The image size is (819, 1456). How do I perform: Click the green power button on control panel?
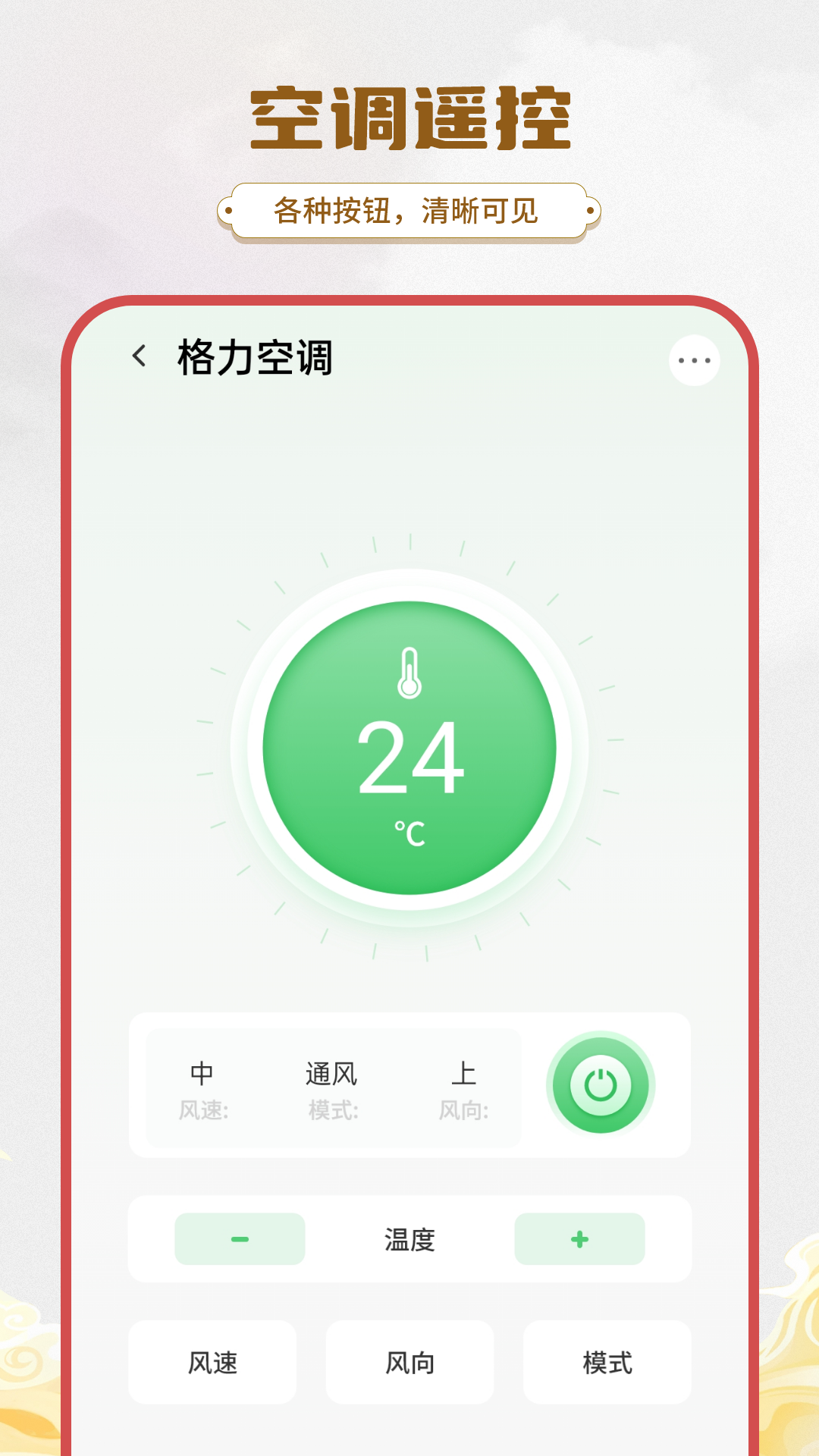[x=599, y=1086]
